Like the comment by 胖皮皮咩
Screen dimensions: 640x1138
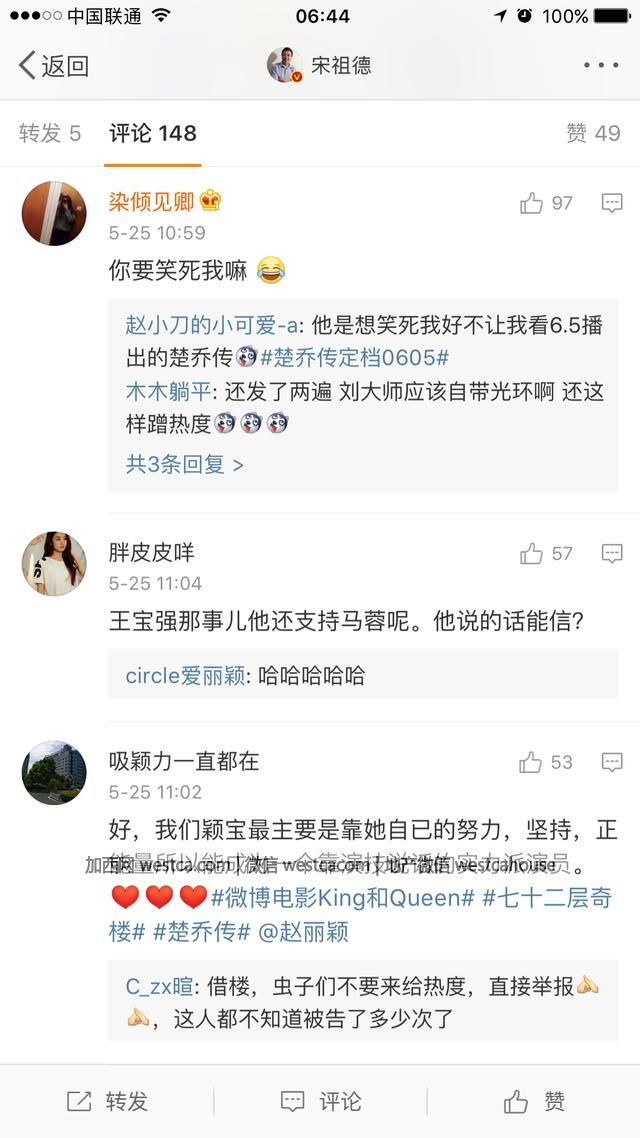532,554
